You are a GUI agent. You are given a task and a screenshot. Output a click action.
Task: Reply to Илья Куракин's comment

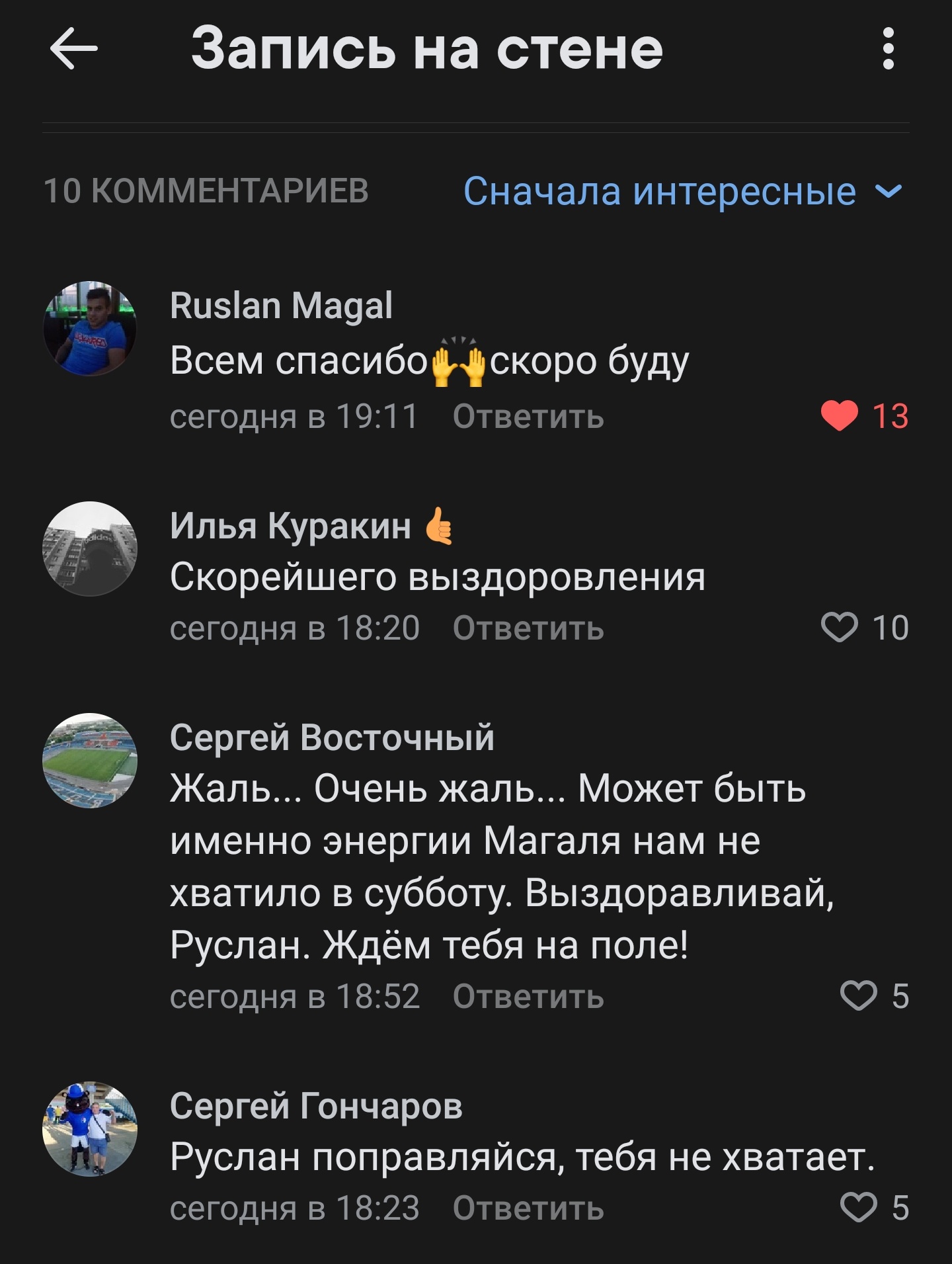click(x=528, y=628)
